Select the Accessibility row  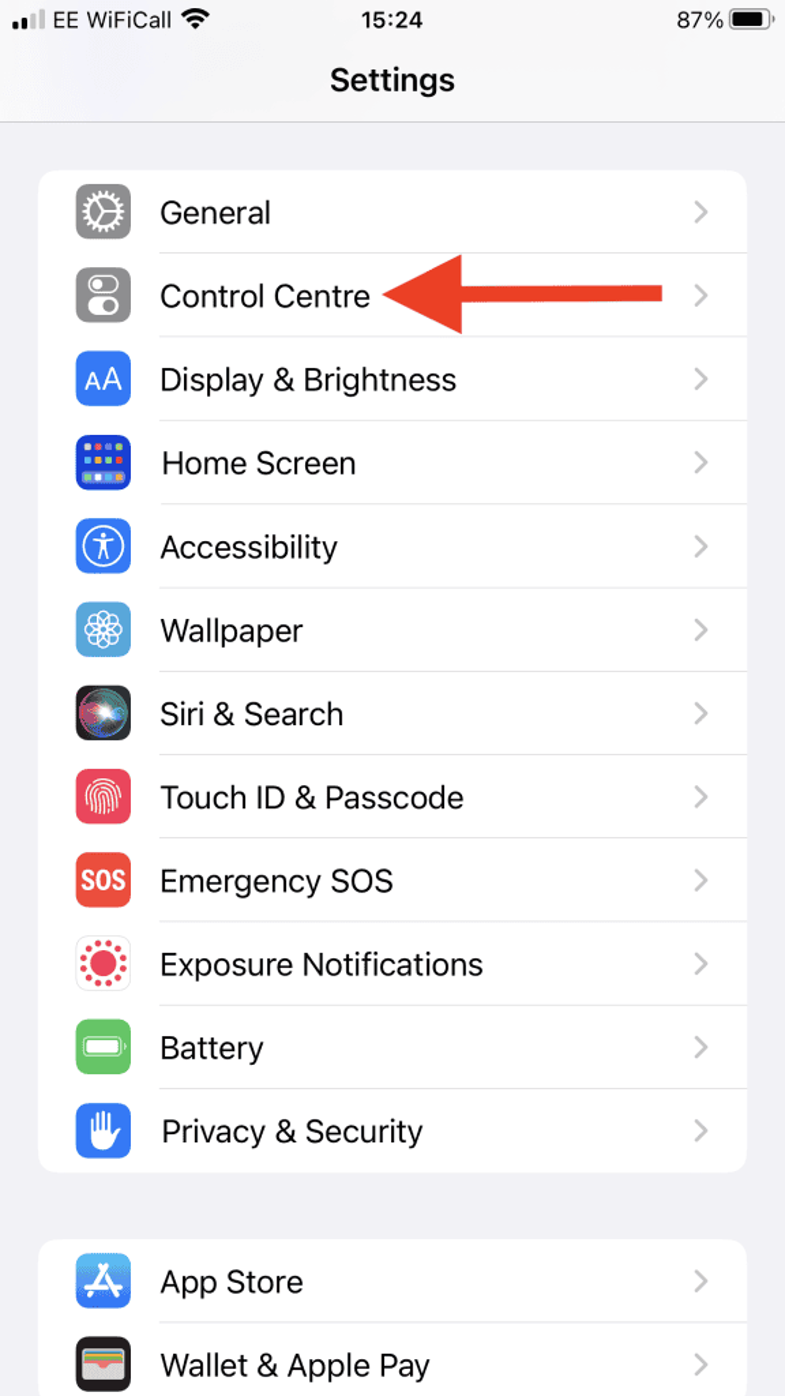click(x=393, y=547)
